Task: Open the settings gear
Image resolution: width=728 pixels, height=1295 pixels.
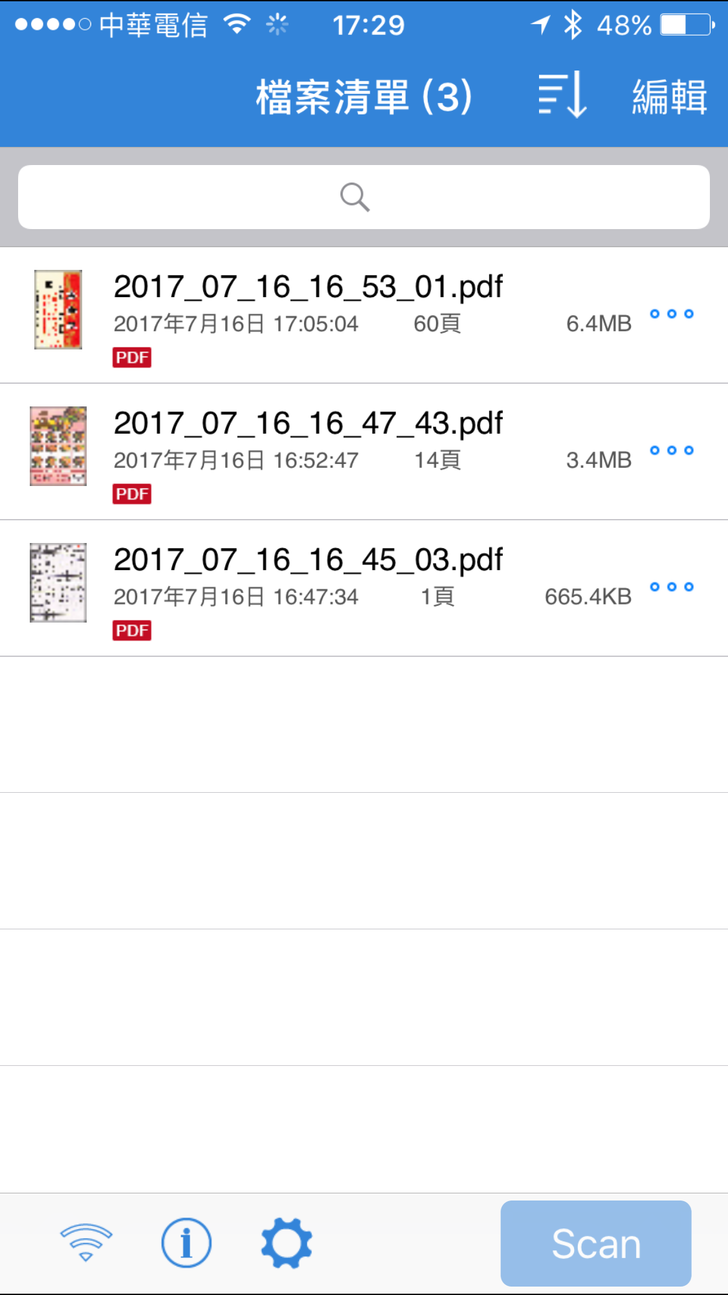Action: coord(287,1243)
